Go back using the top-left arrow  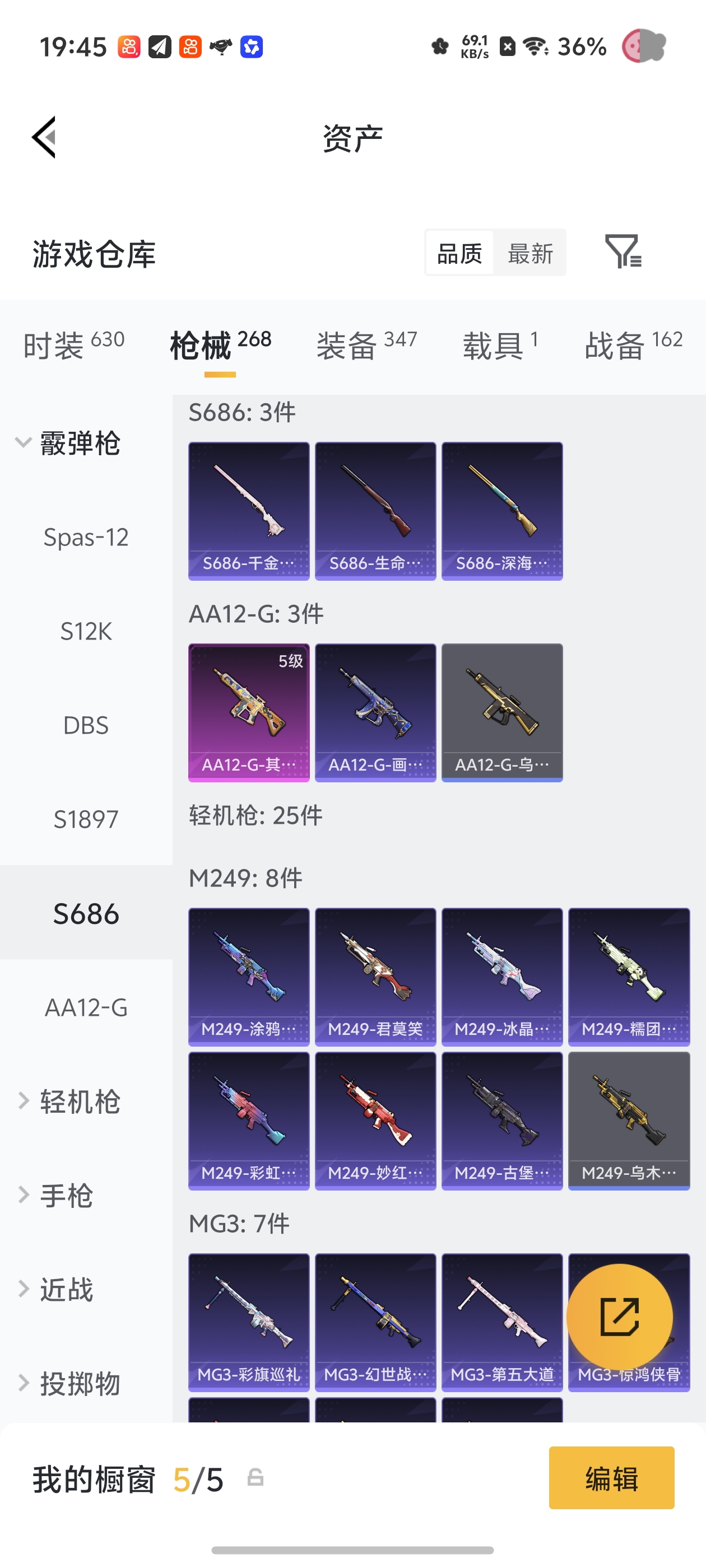pyautogui.click(x=44, y=137)
